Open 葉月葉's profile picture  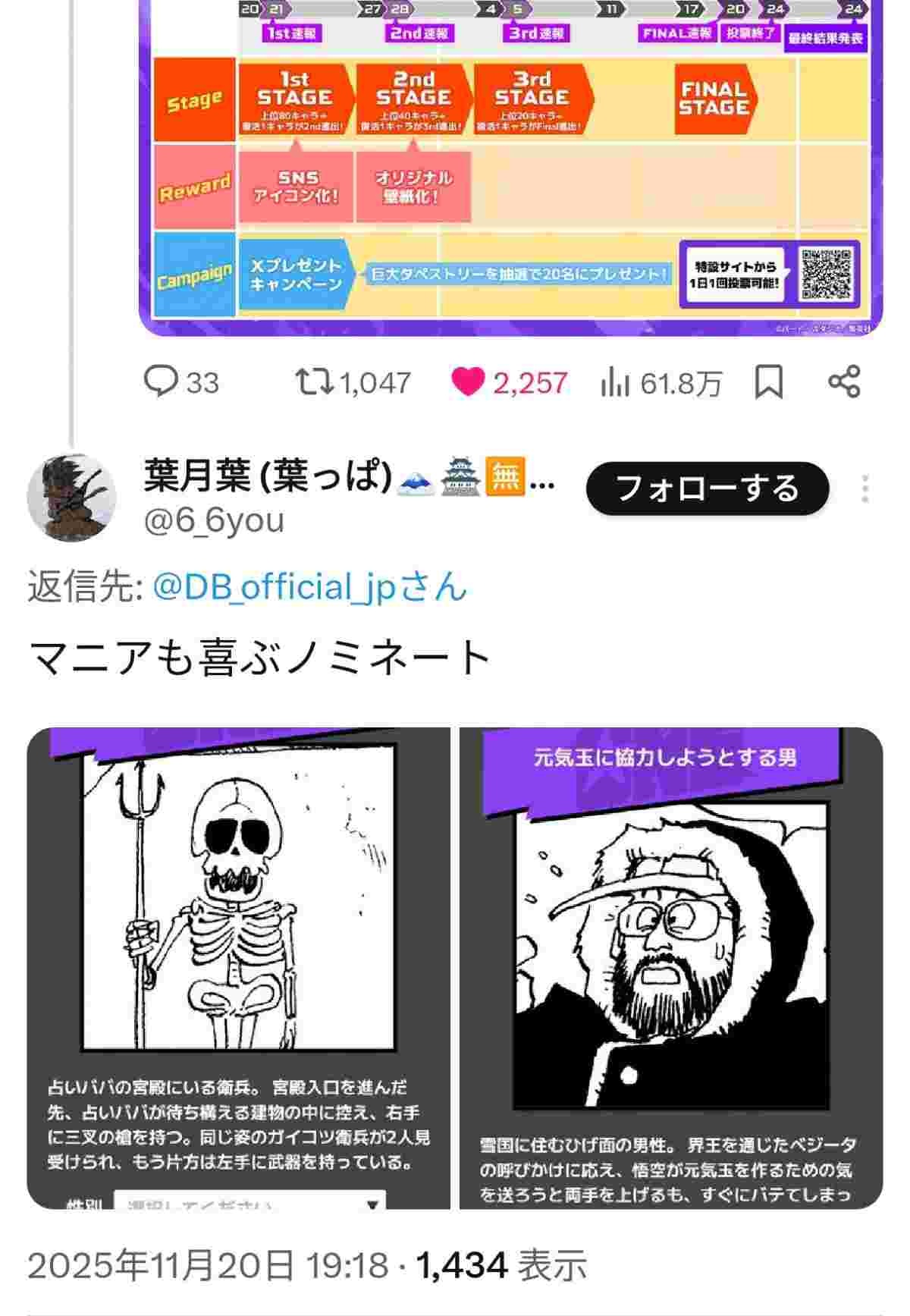coord(71,498)
